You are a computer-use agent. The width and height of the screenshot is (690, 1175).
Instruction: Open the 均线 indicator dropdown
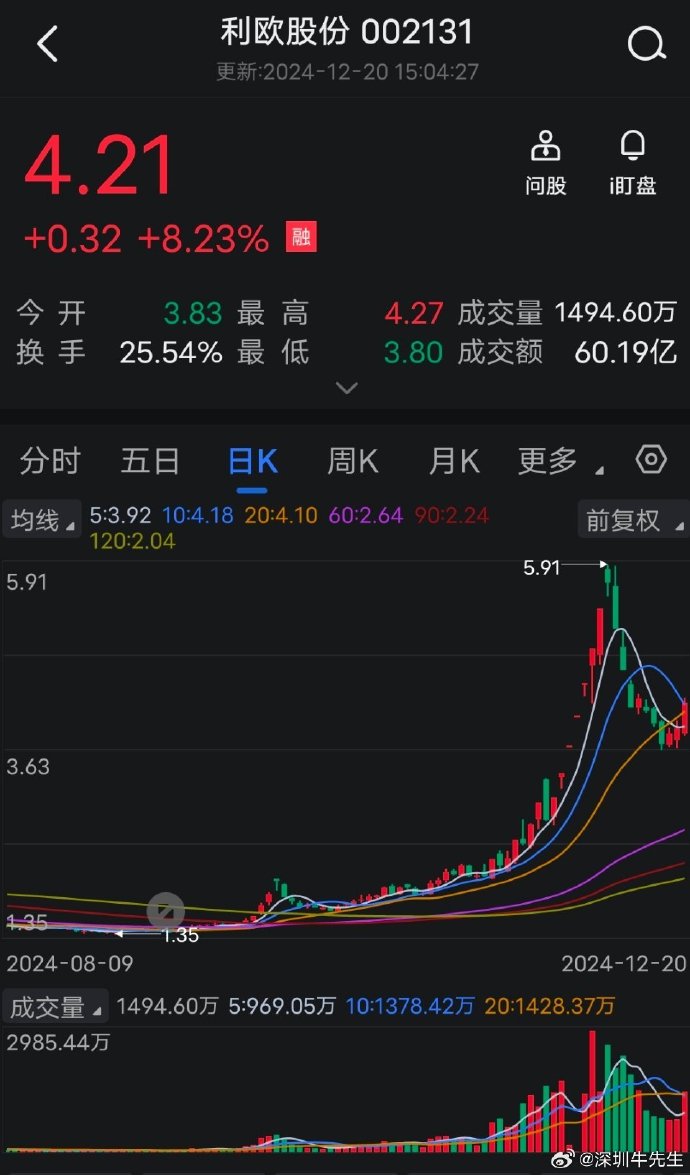pyautogui.click(x=41, y=519)
